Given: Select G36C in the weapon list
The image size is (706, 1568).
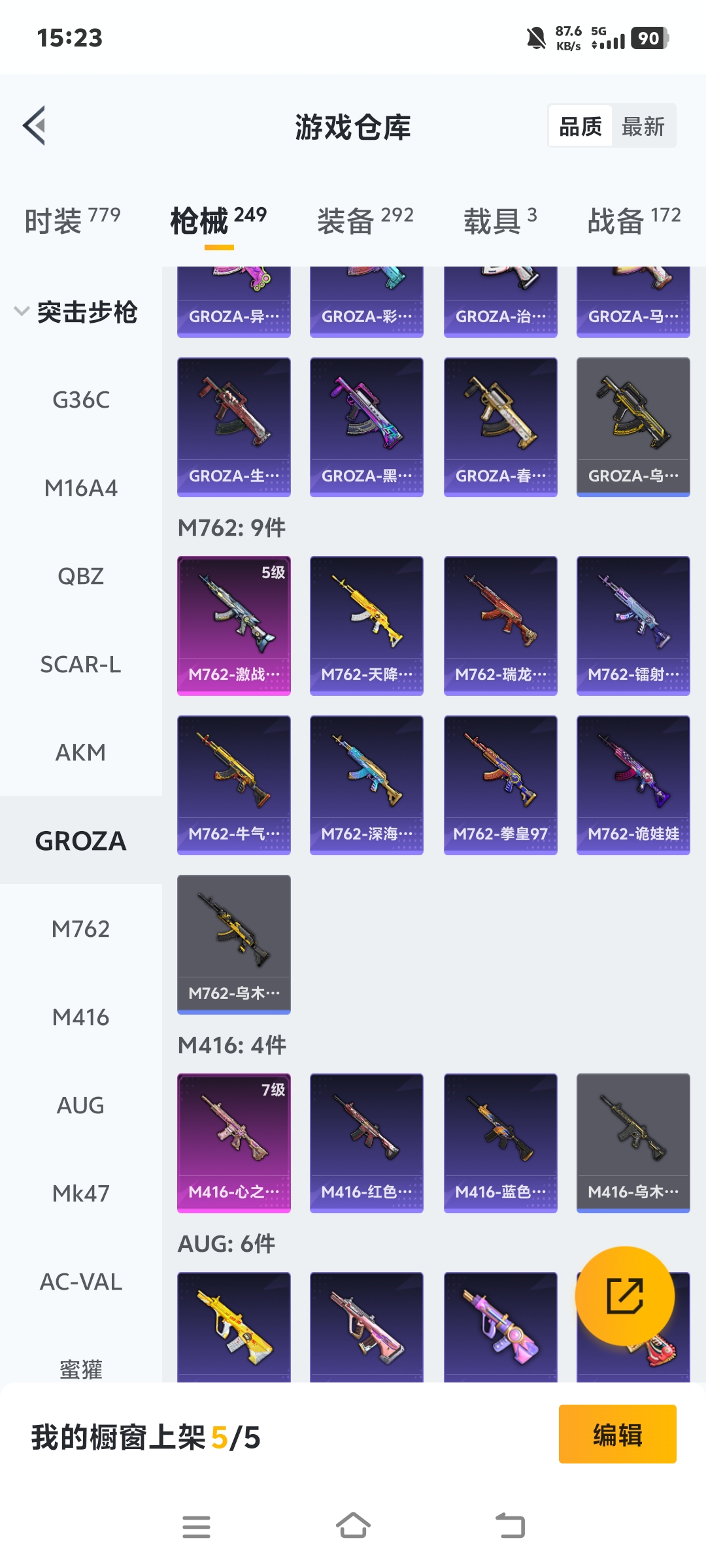Looking at the screenshot, I should (80, 400).
